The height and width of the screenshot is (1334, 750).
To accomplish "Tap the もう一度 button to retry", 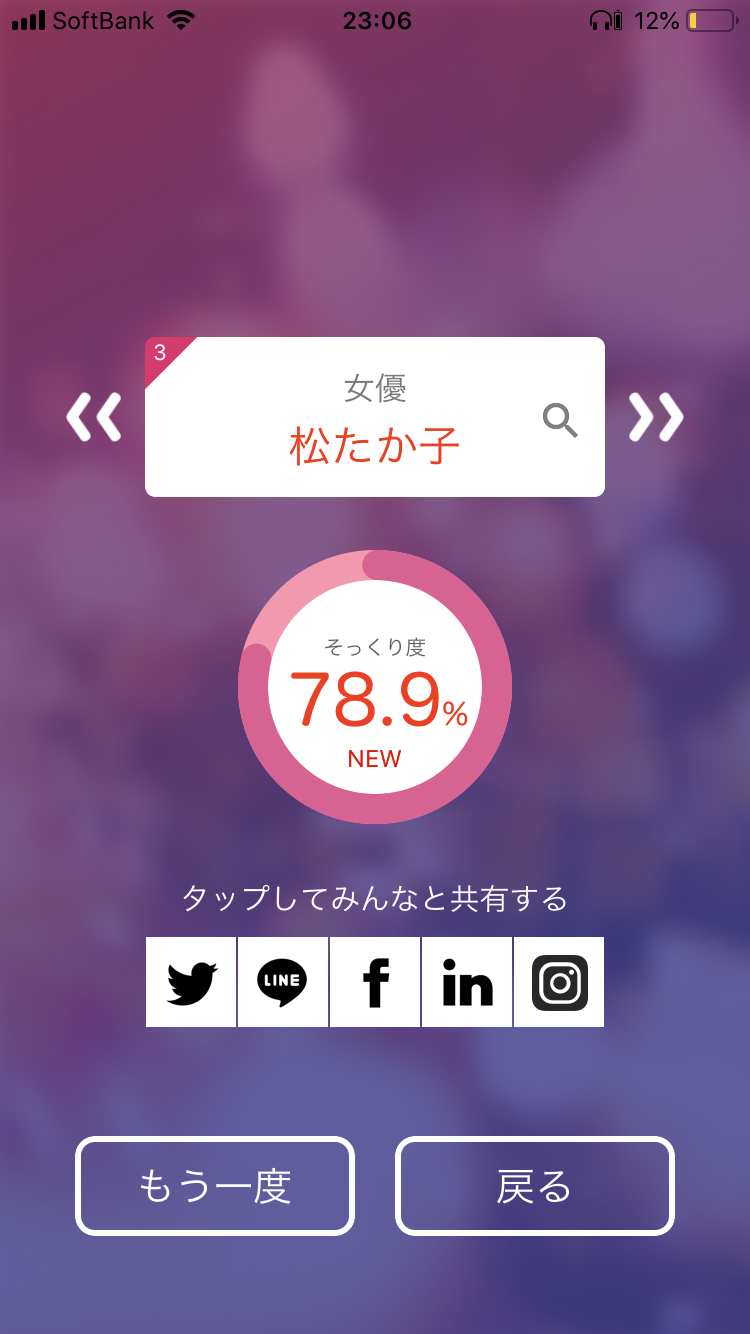I will coord(214,1186).
